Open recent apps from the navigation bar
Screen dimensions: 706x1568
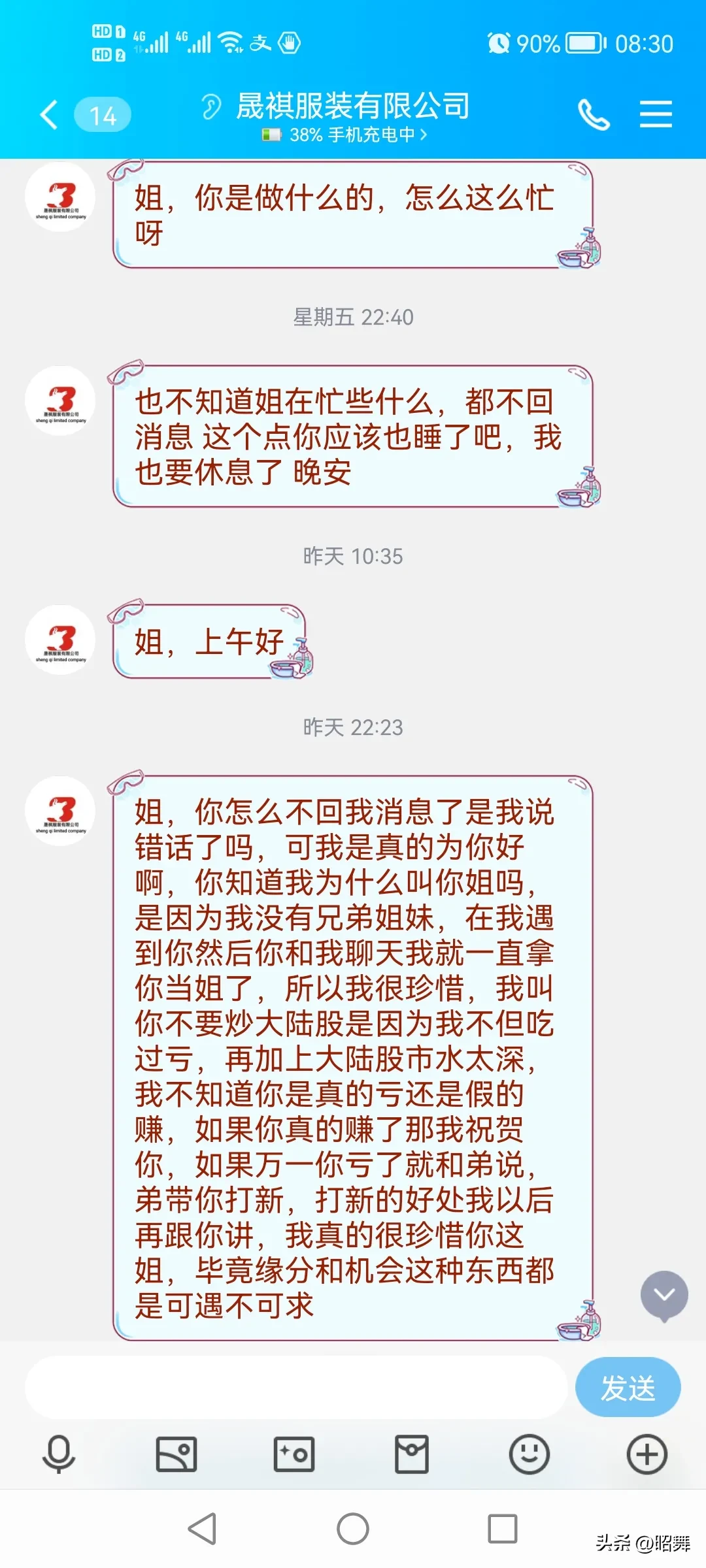click(x=503, y=1529)
